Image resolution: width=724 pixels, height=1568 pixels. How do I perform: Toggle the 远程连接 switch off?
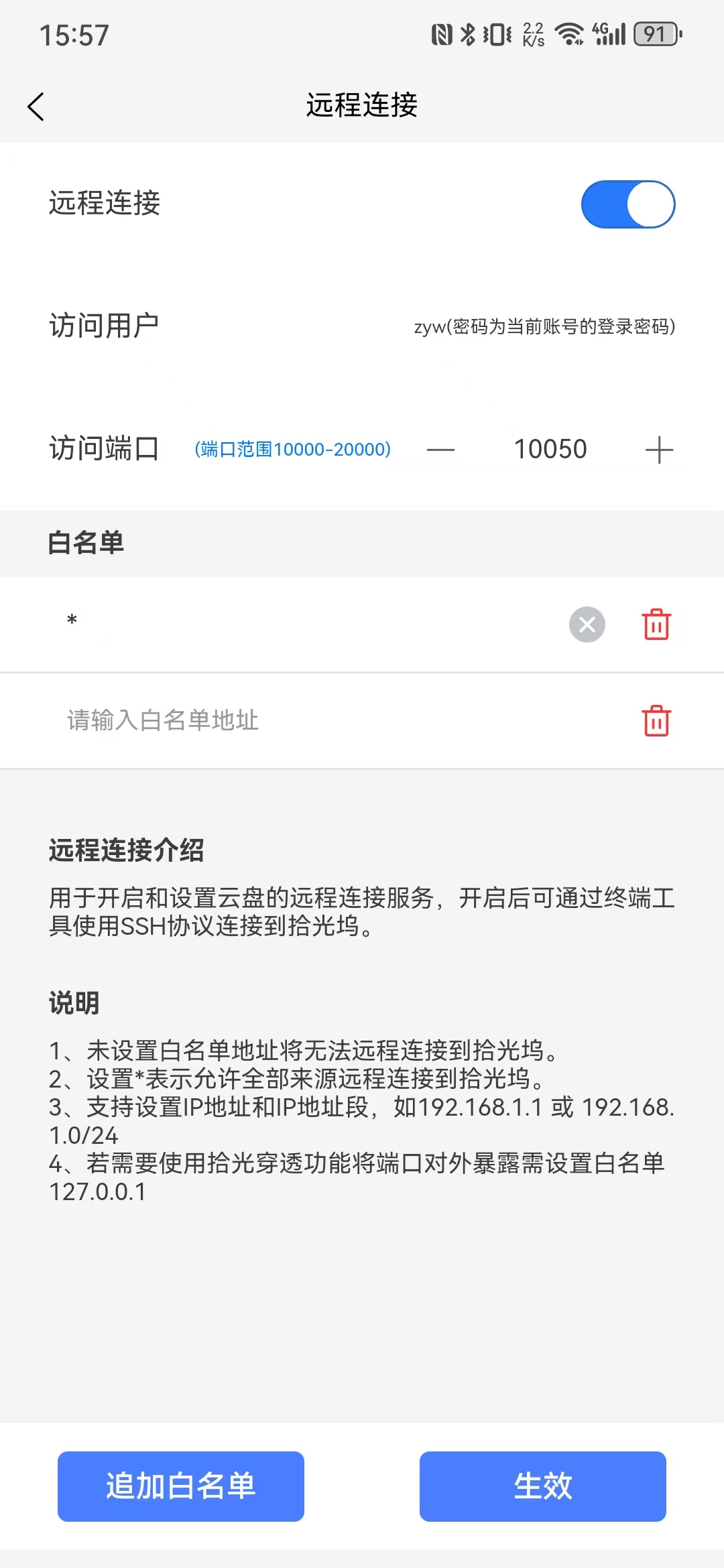[x=627, y=204]
